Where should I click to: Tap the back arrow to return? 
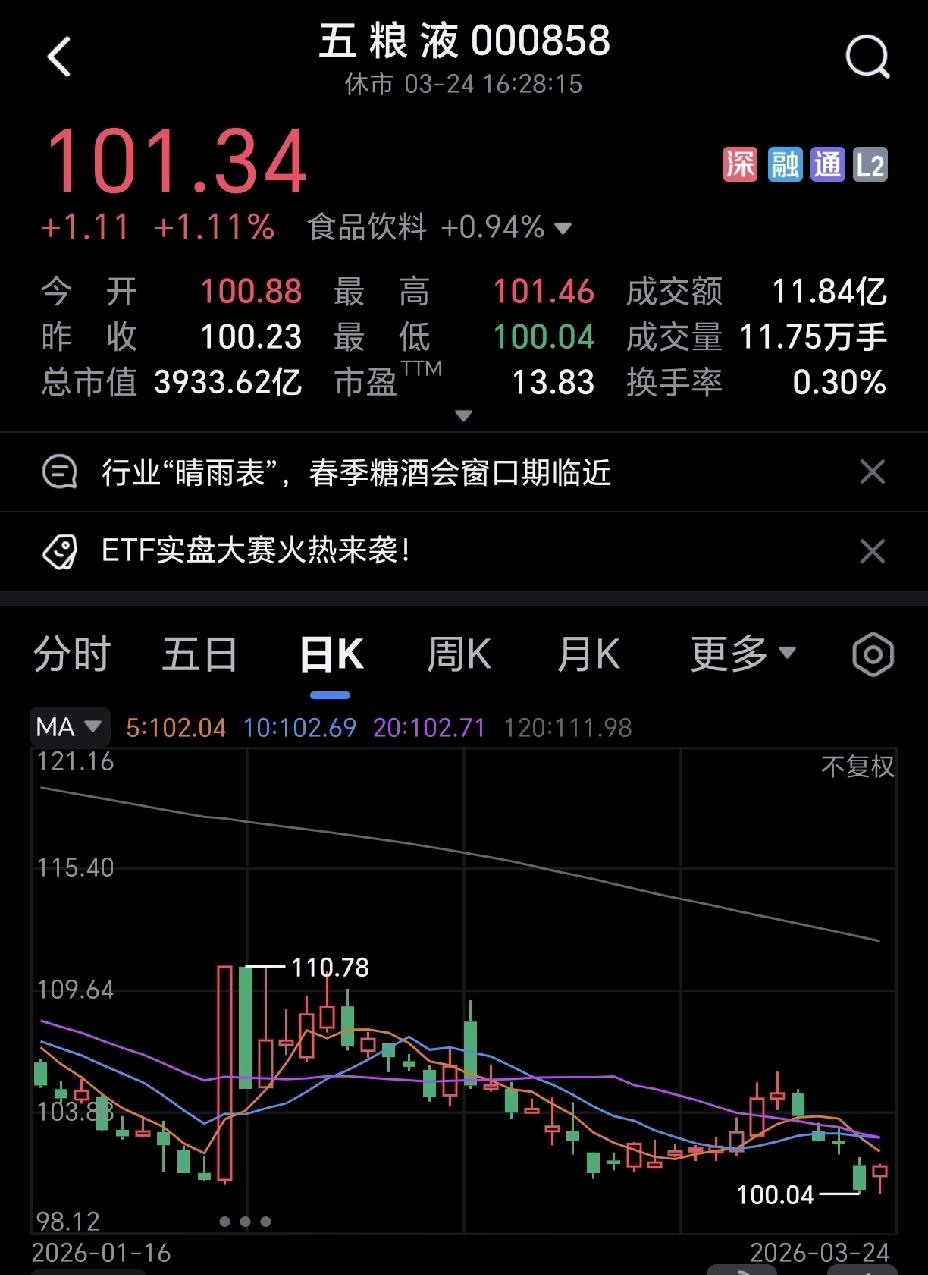point(60,56)
